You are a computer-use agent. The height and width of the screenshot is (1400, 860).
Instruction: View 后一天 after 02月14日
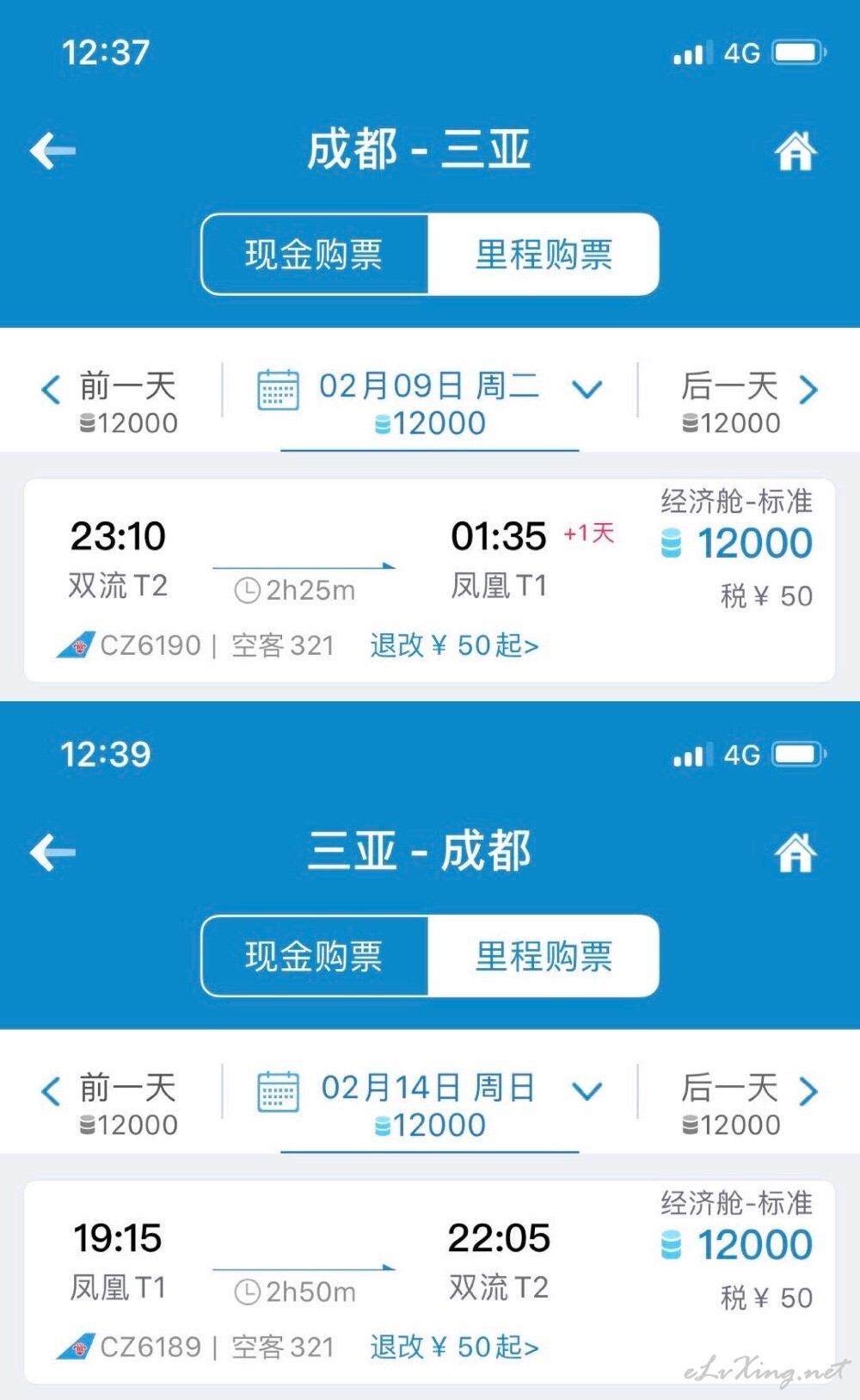coord(746,1105)
